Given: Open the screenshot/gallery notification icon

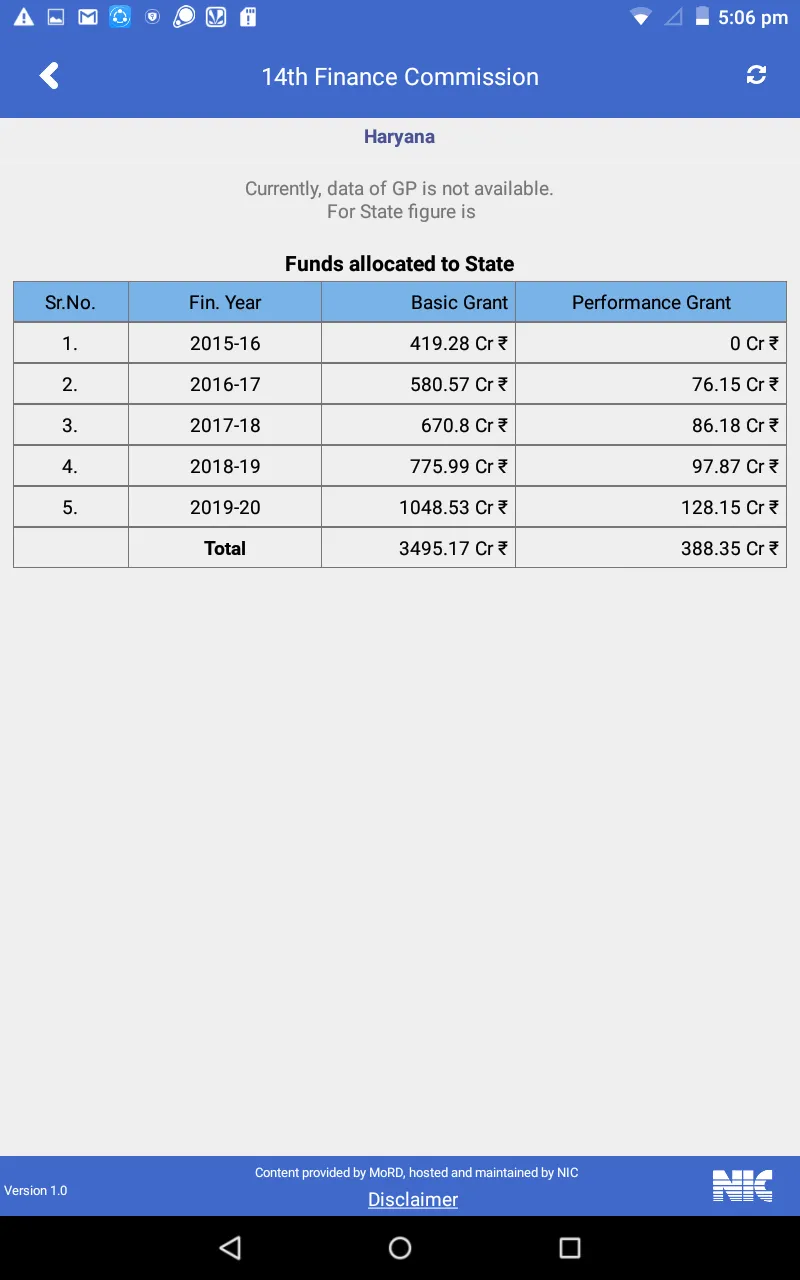Looking at the screenshot, I should tap(56, 16).
